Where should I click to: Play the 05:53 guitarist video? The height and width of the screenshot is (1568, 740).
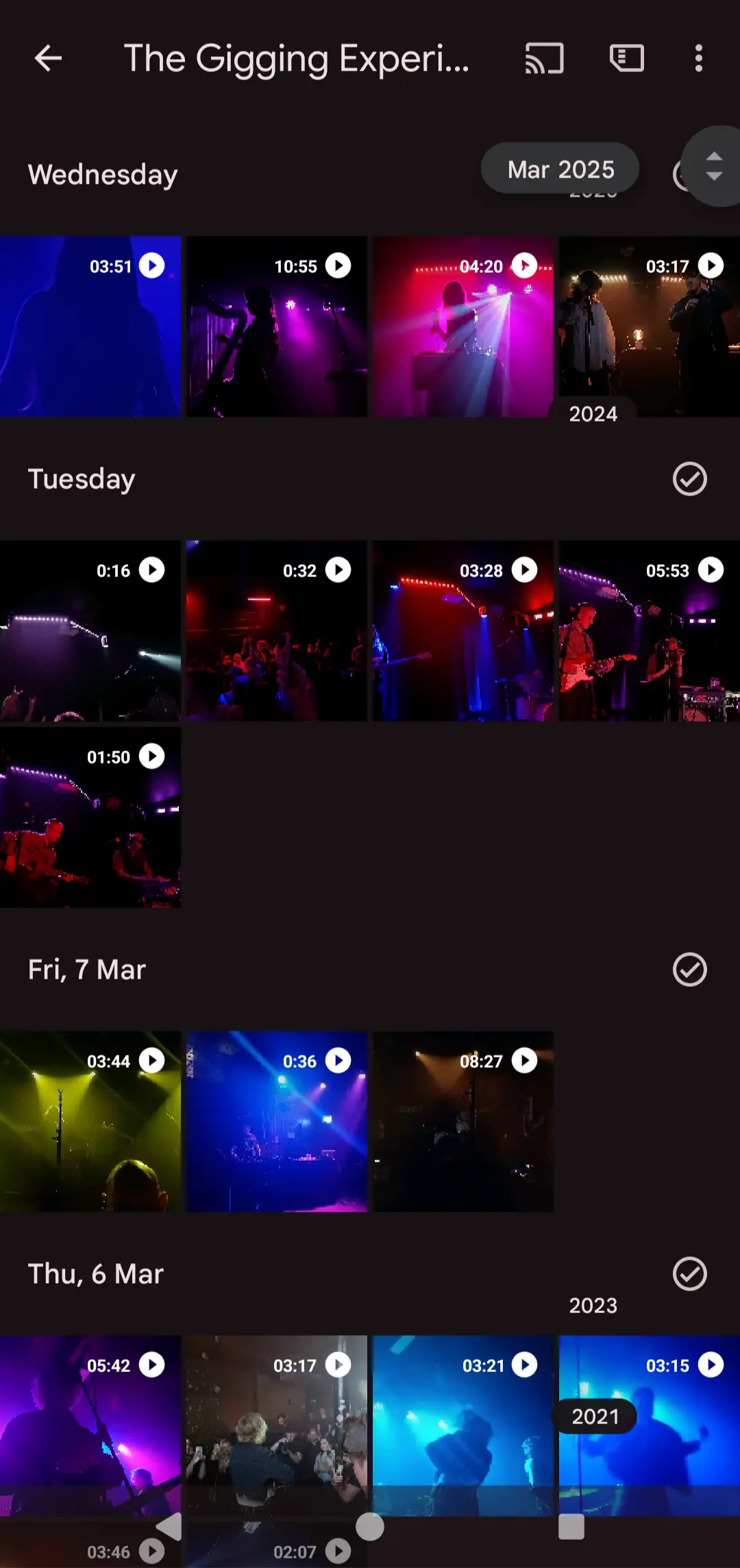coord(650,631)
